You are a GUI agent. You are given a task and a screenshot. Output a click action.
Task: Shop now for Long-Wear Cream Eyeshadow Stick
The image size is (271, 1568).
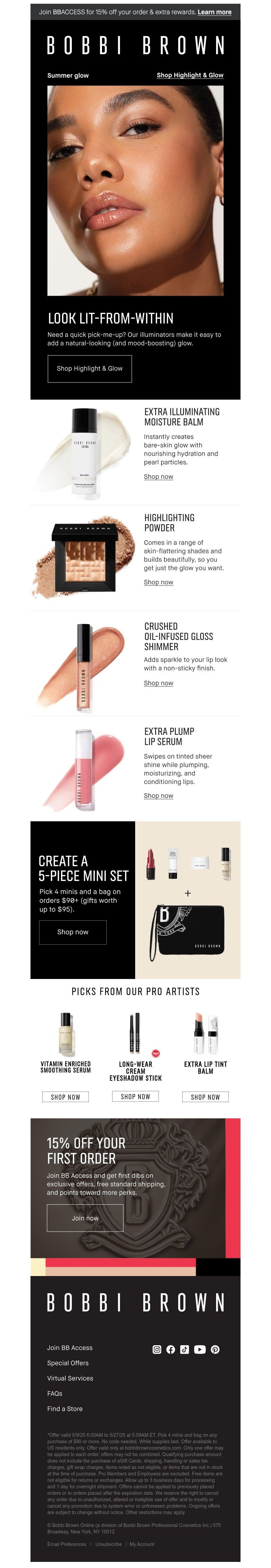[x=135, y=1096]
